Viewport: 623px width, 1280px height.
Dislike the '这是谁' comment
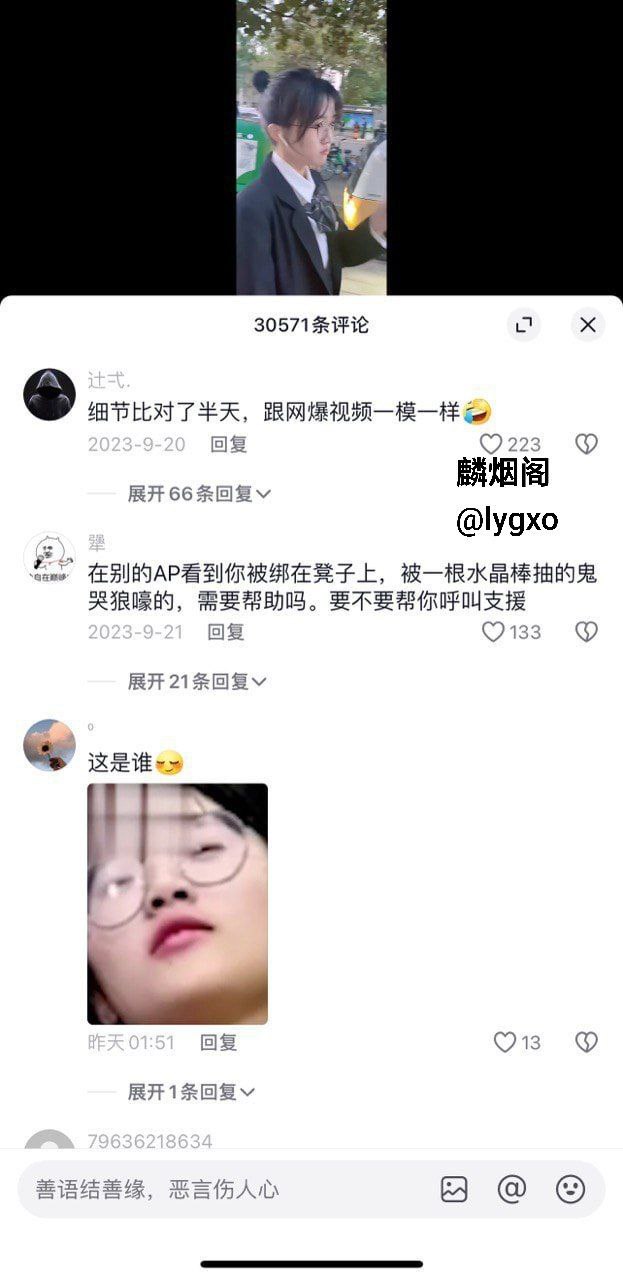tap(586, 1043)
